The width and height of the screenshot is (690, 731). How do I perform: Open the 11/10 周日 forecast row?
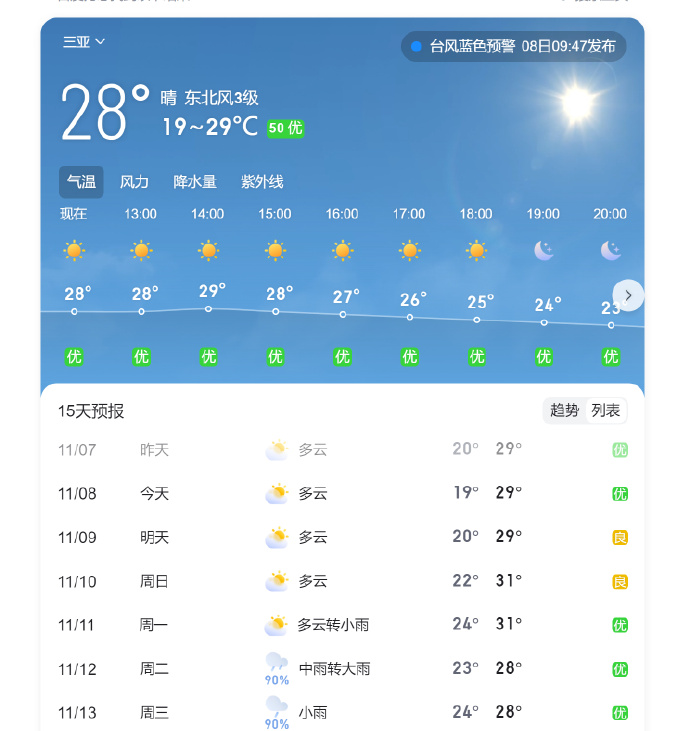[x=342, y=581]
